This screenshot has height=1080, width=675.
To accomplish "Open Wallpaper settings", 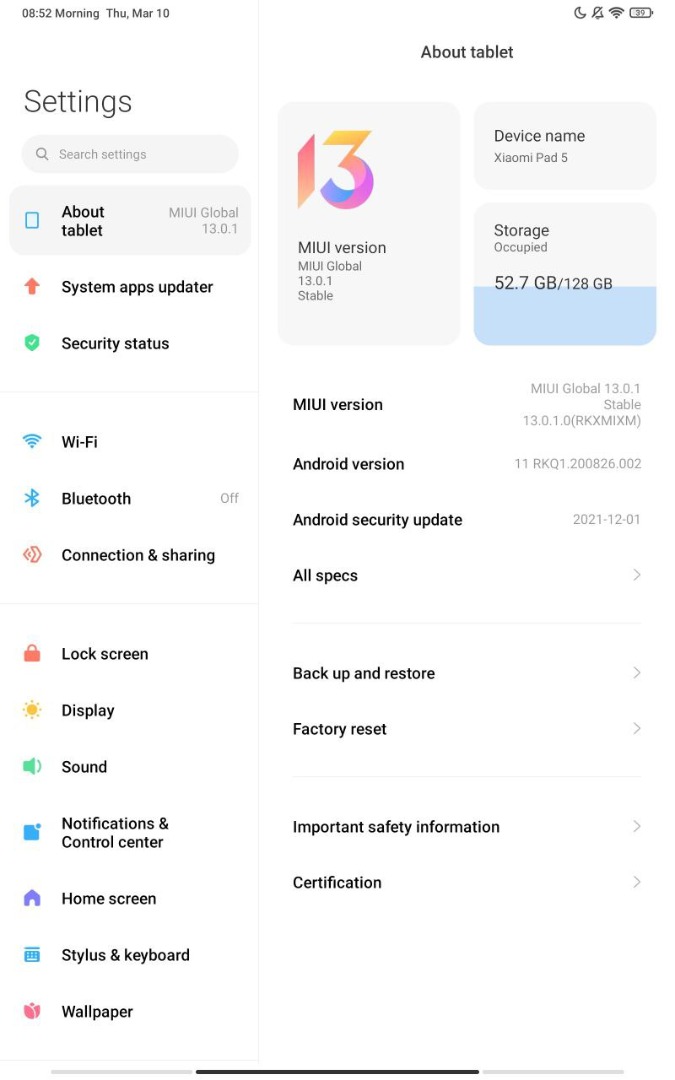I will [x=97, y=1011].
